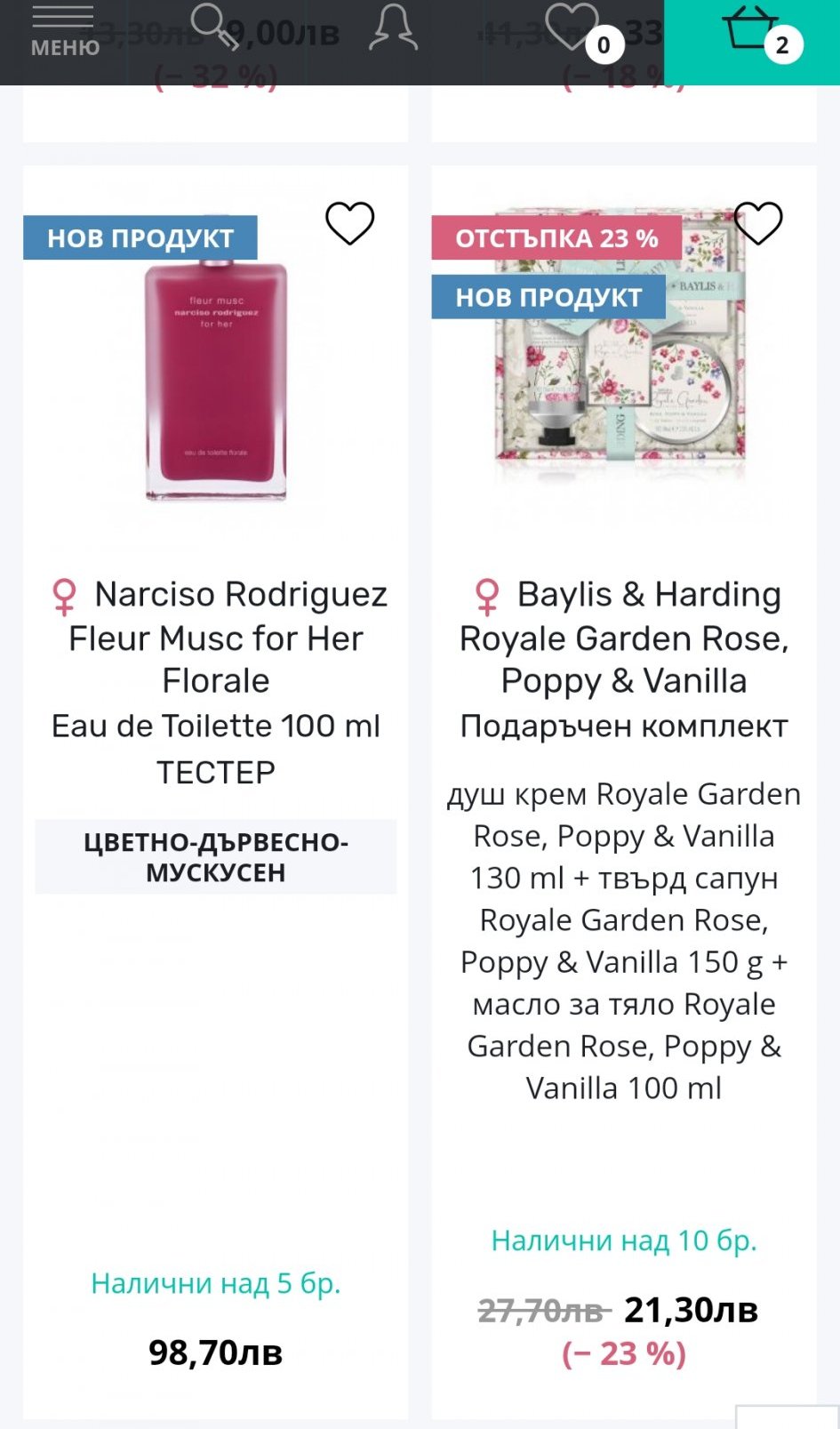Open the shopping basket with 2 items
Viewport: 840px width, 1429px height.
752,30
